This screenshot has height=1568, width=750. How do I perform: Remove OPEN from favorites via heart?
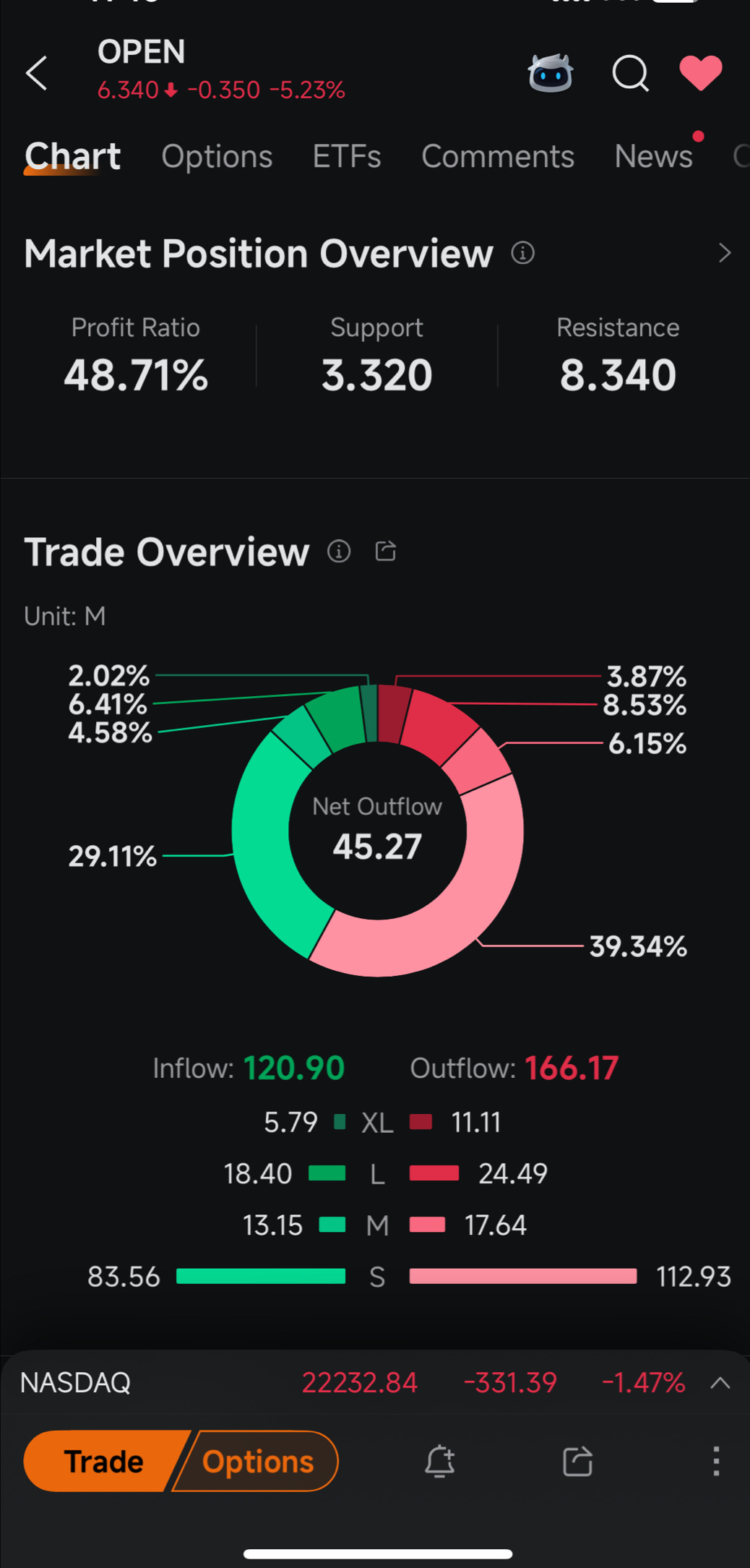700,73
